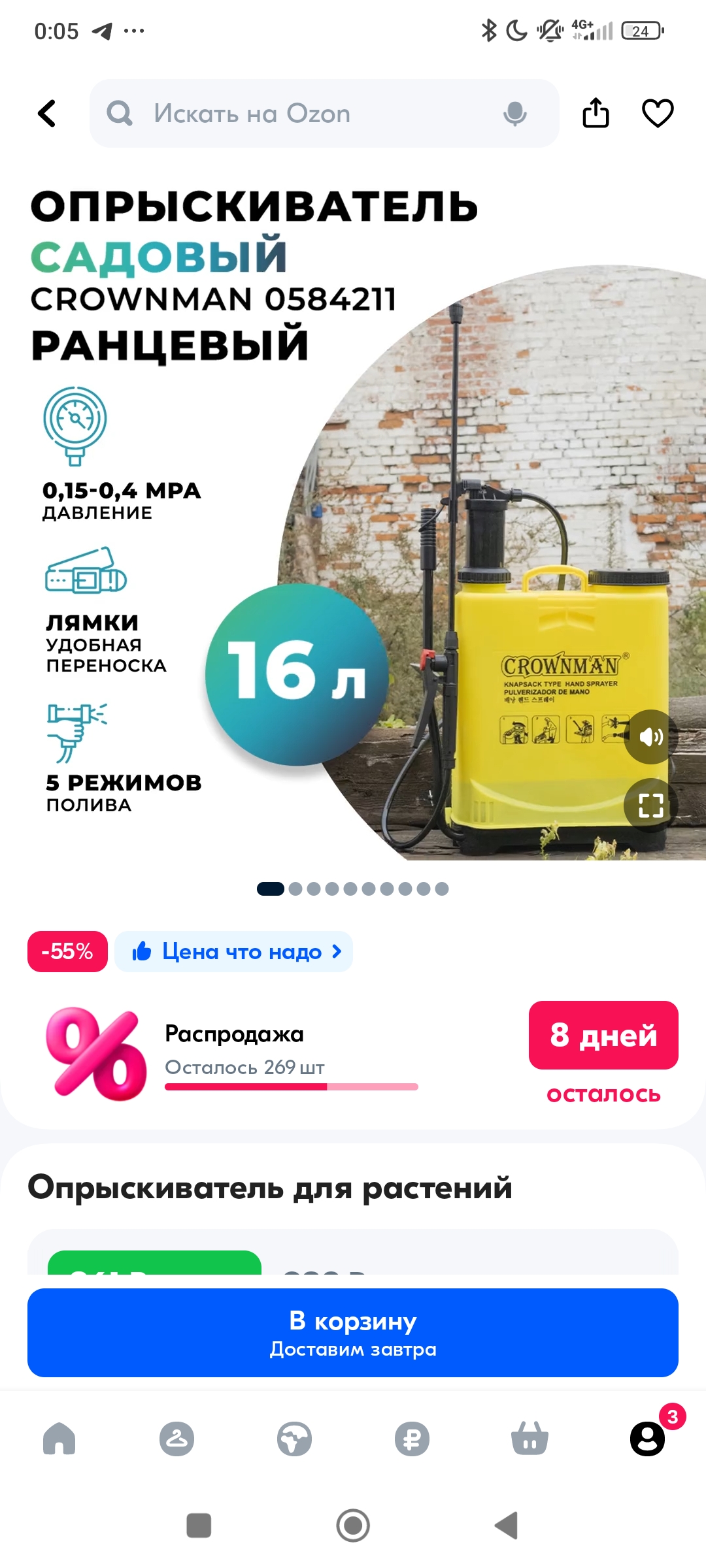Open the globe tab in the bottom bar

tap(294, 1439)
